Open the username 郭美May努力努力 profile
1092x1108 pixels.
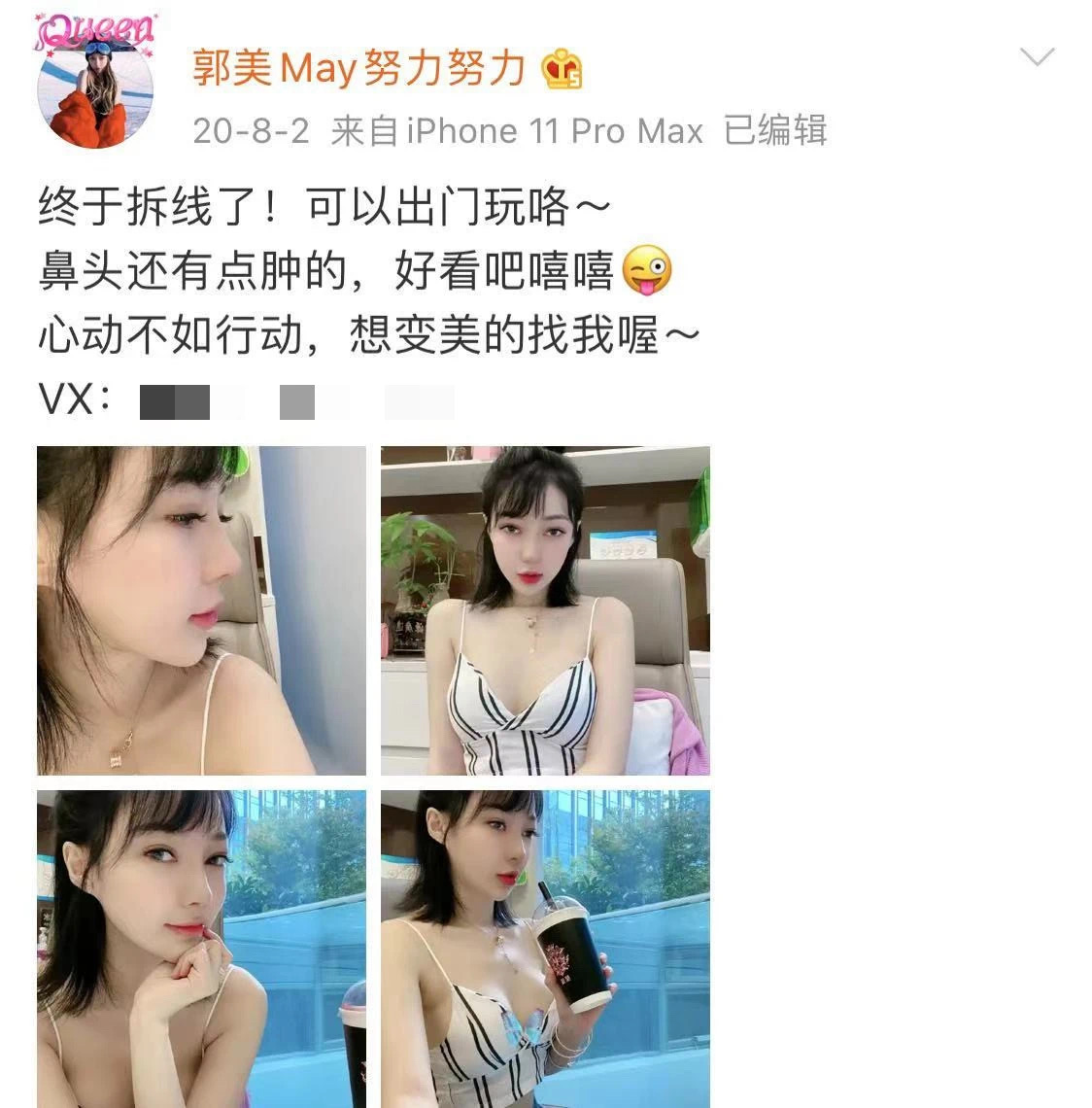358,70
